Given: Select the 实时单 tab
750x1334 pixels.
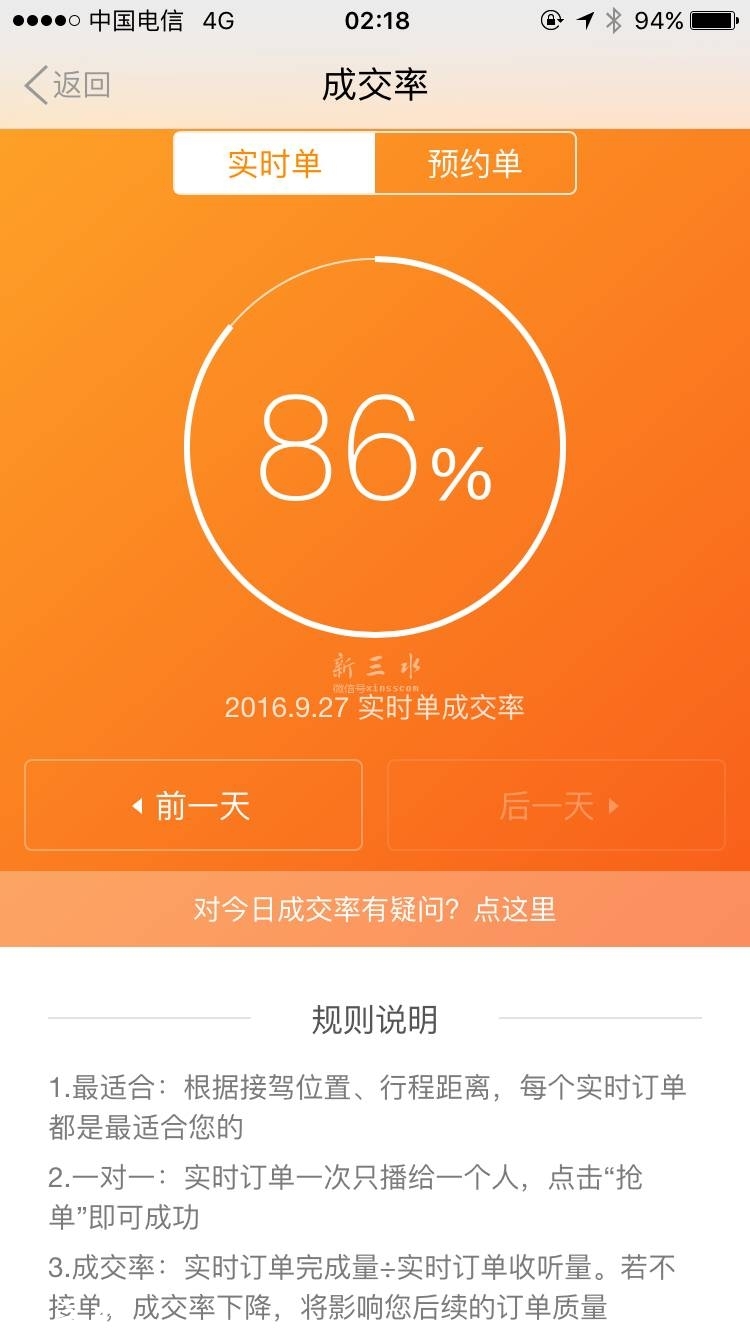Looking at the screenshot, I should 275,163.
